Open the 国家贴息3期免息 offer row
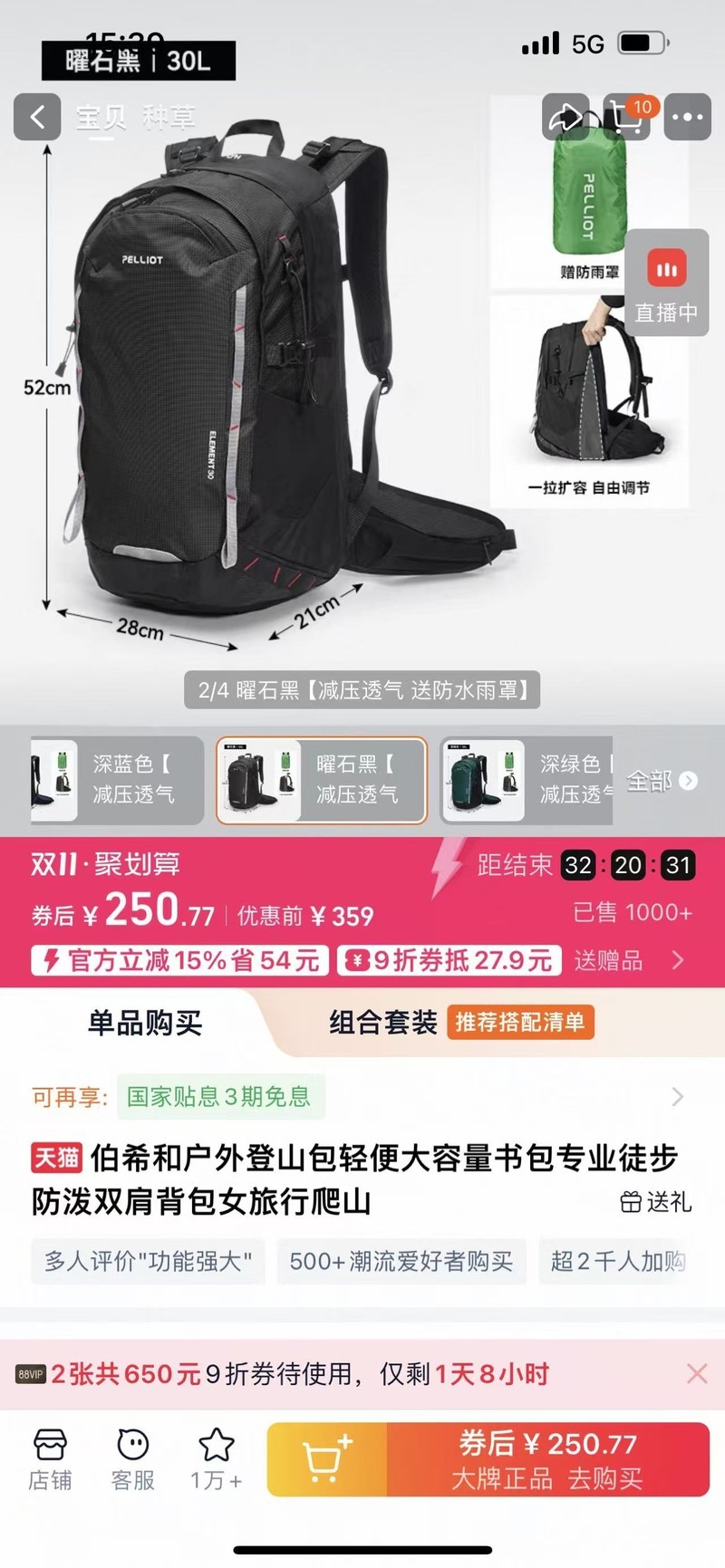The width and height of the screenshot is (725, 1568). point(362,1097)
